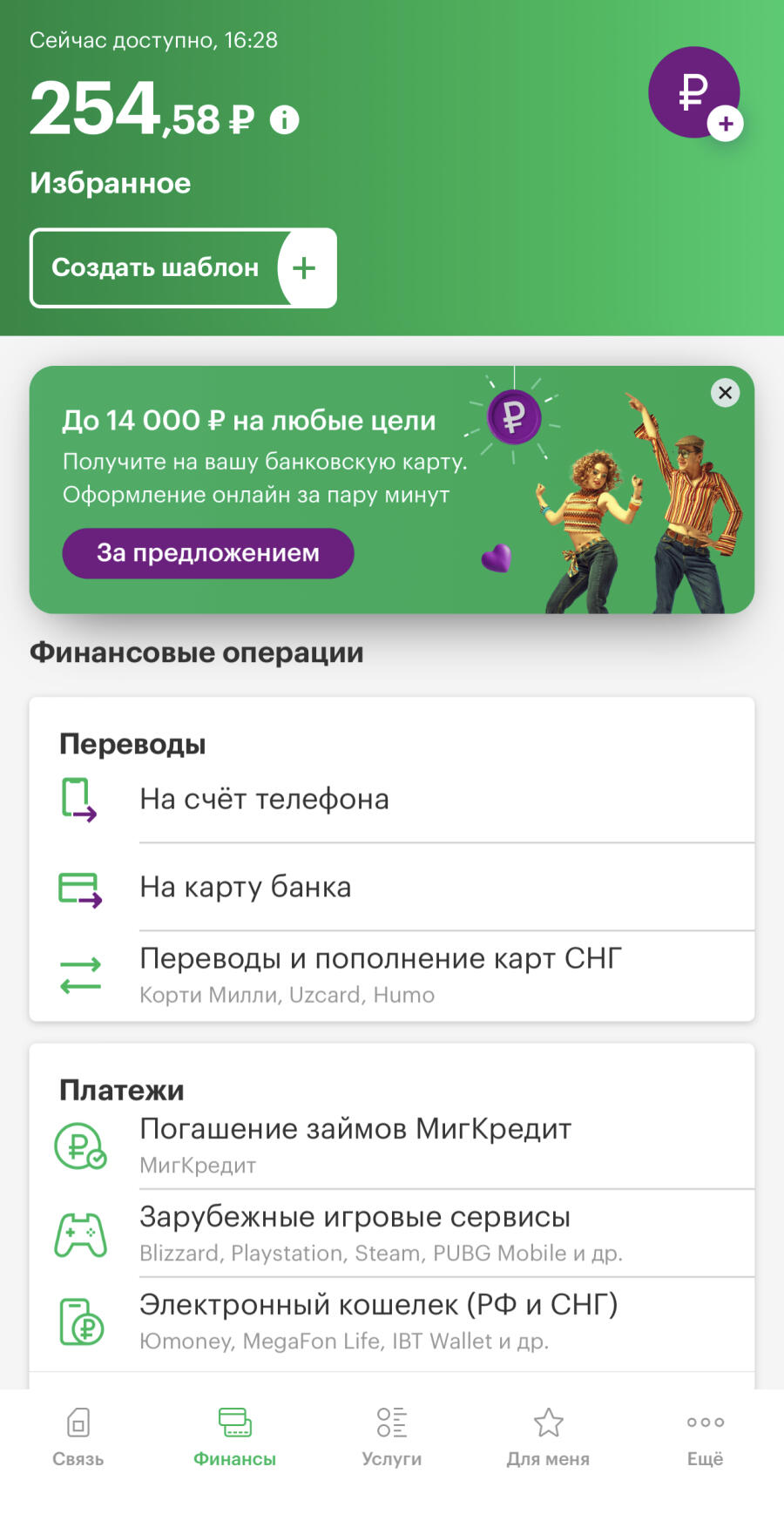
Task: Switch to the Финансы tab
Action: pos(235,1437)
